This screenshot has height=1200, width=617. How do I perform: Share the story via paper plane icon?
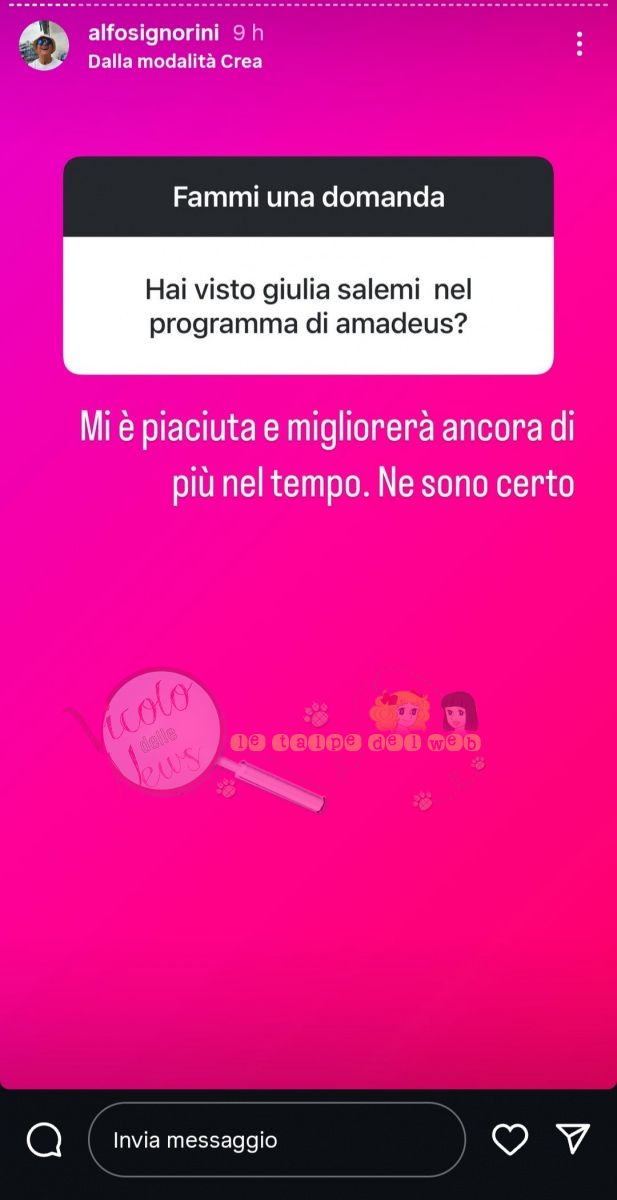573,1138
